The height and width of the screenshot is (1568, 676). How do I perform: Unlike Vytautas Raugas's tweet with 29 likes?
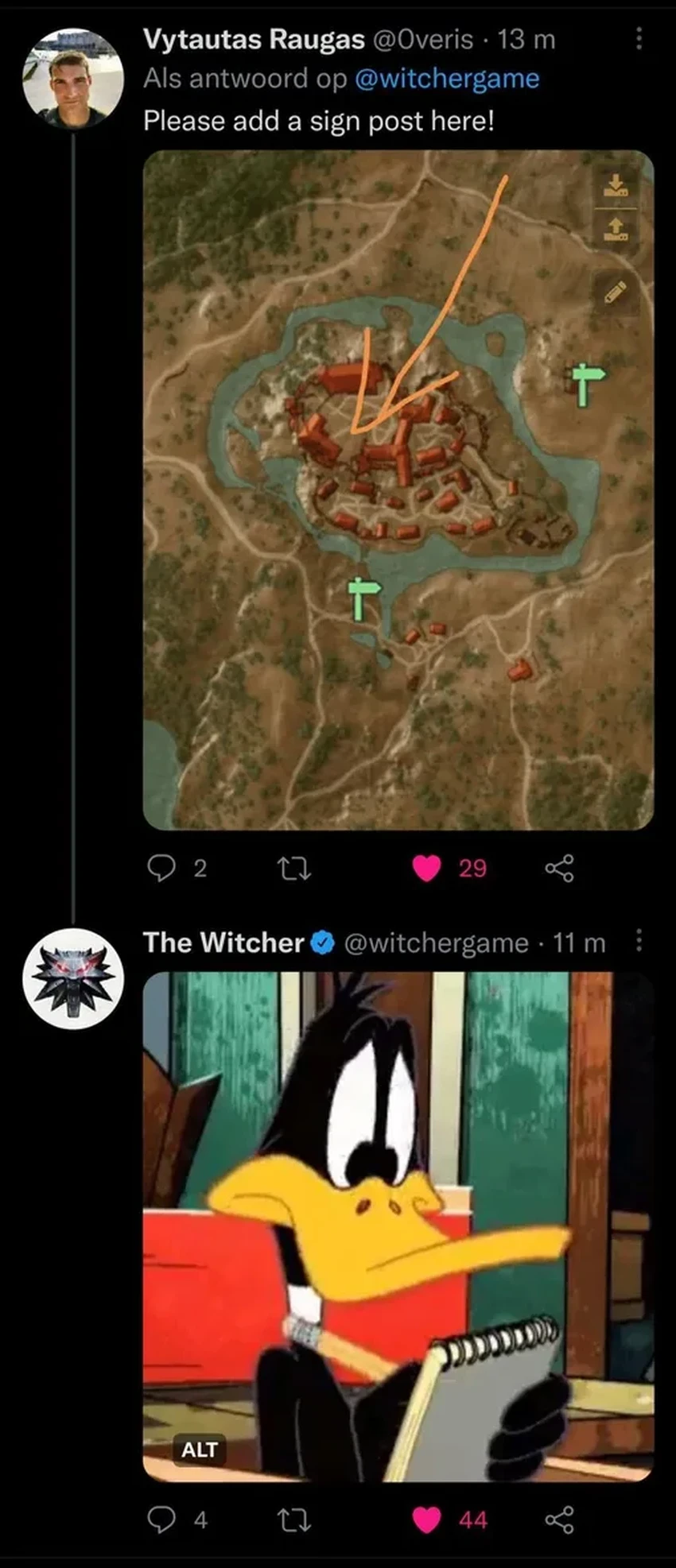click(x=427, y=868)
